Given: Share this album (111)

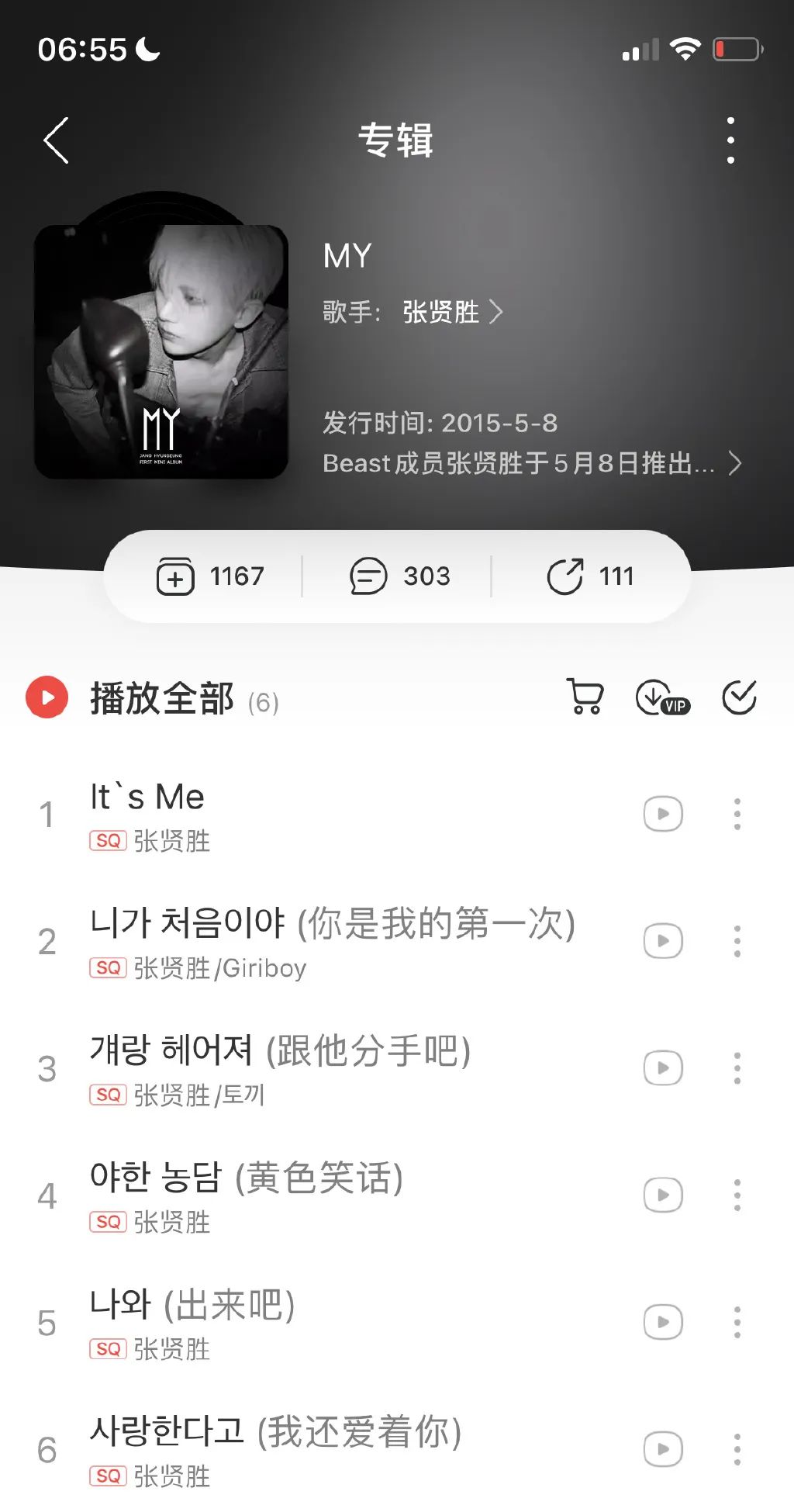Looking at the screenshot, I should 590,576.
